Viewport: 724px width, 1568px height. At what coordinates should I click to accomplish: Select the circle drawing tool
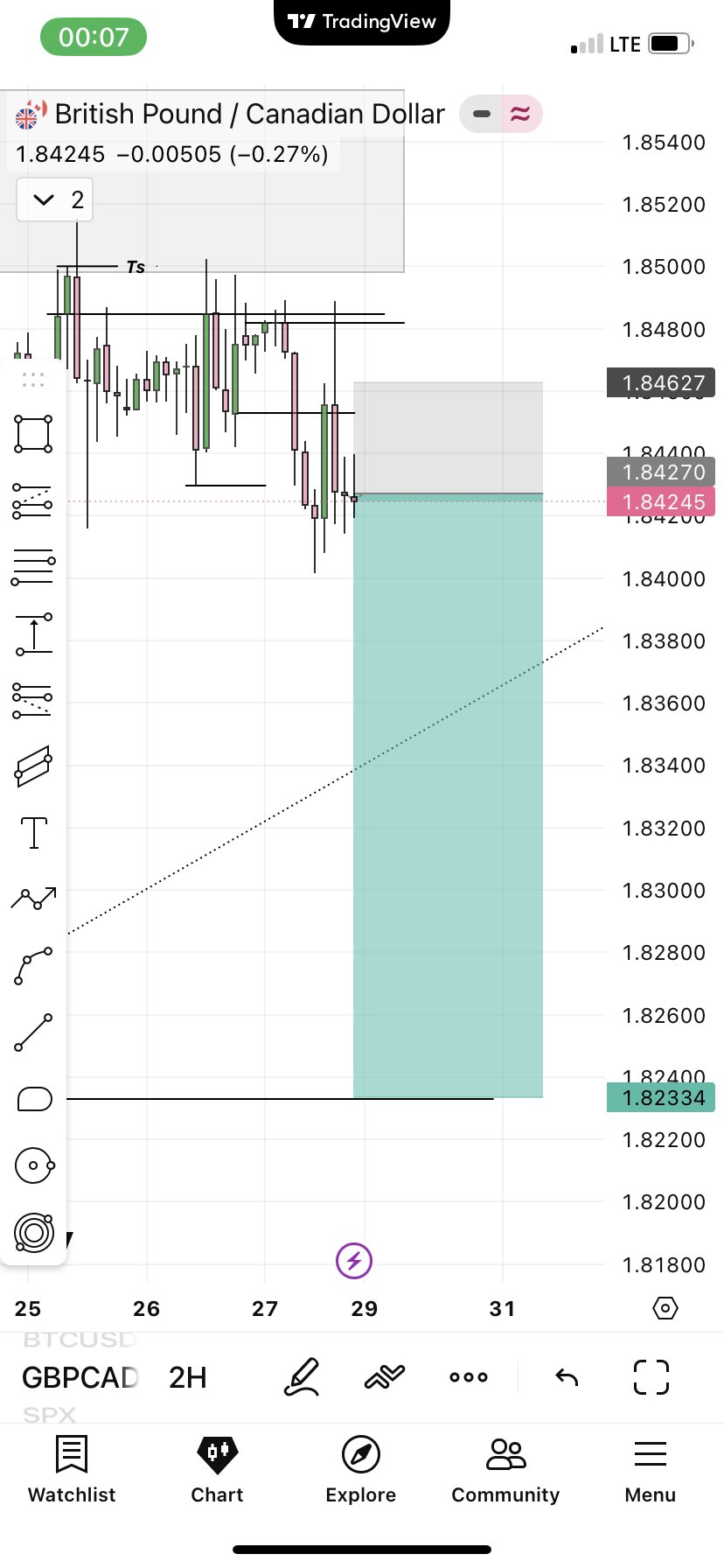[34, 1165]
